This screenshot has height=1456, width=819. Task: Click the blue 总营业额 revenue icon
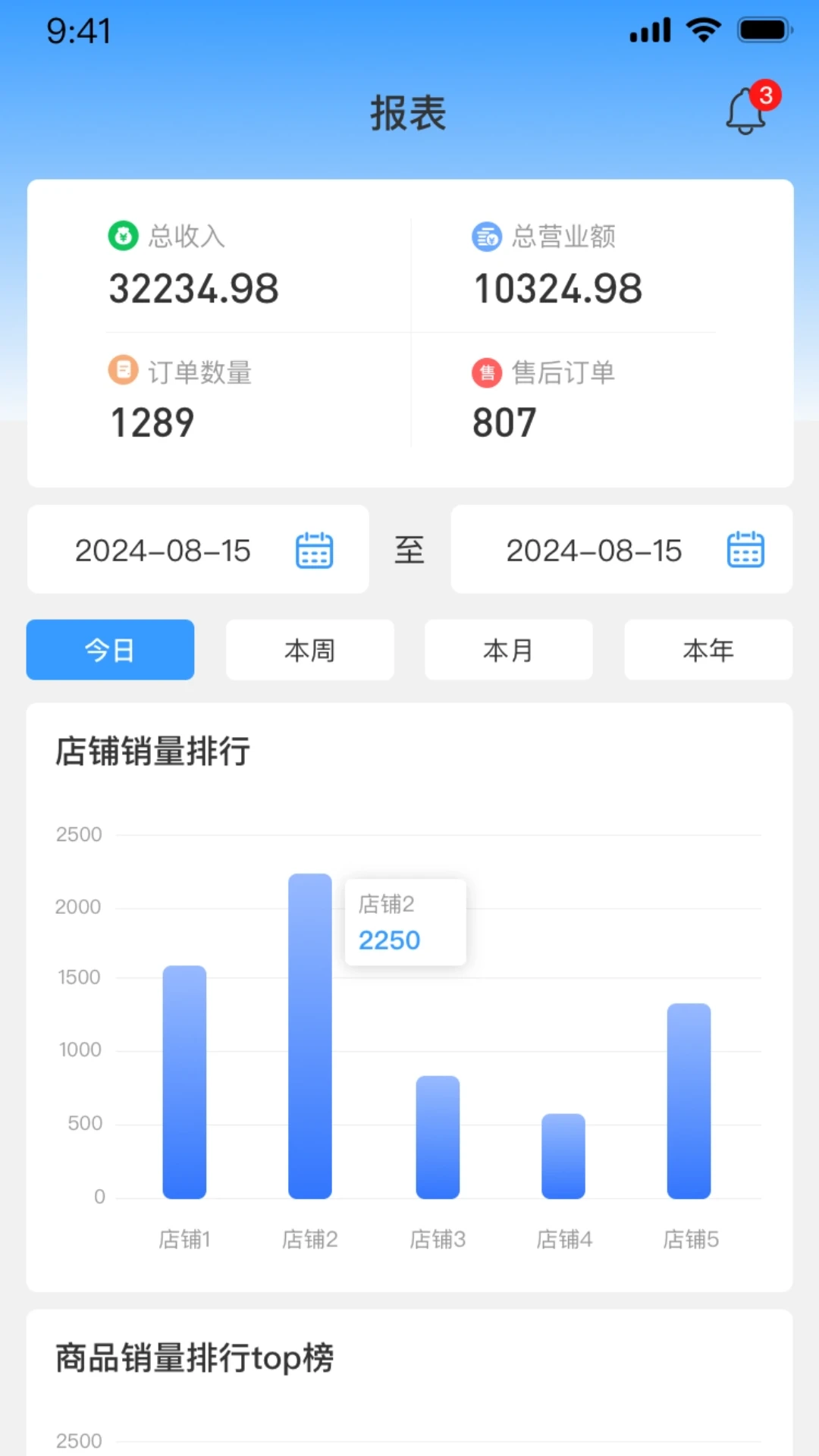click(485, 236)
